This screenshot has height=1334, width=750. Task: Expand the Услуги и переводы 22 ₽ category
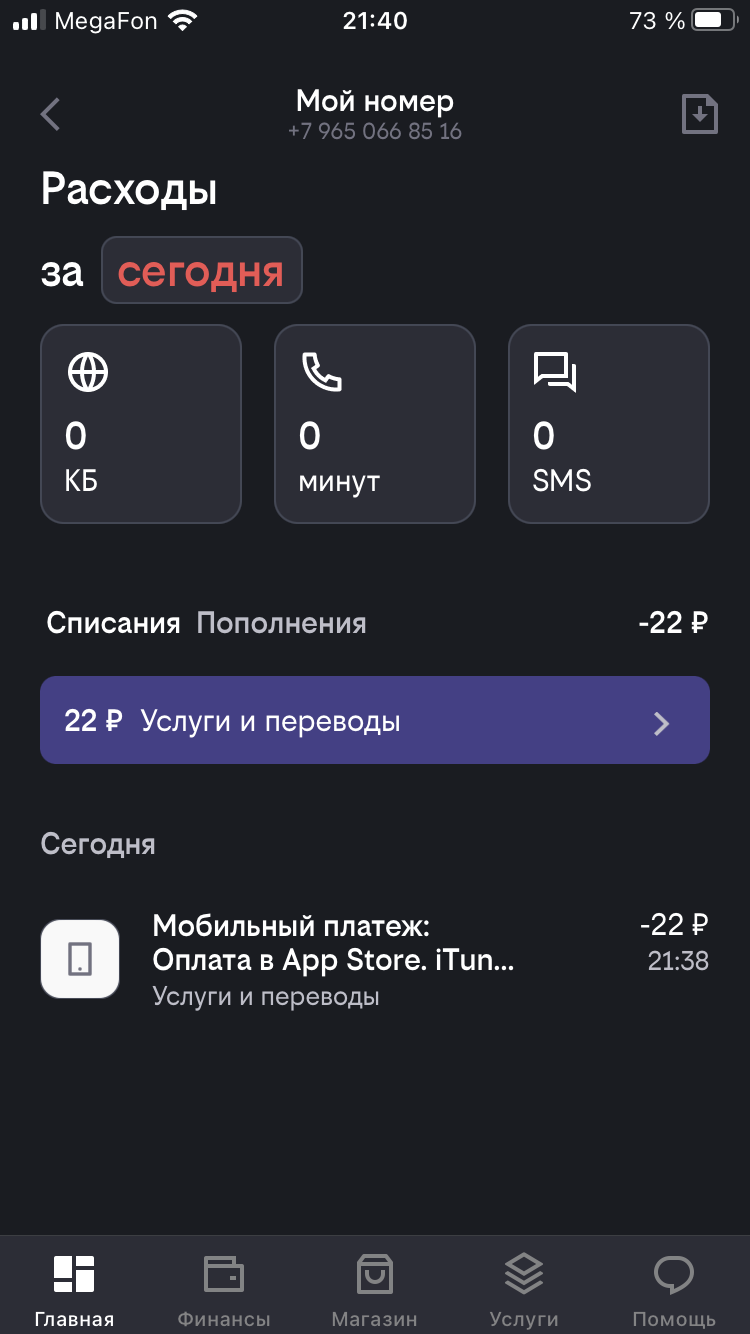375,720
